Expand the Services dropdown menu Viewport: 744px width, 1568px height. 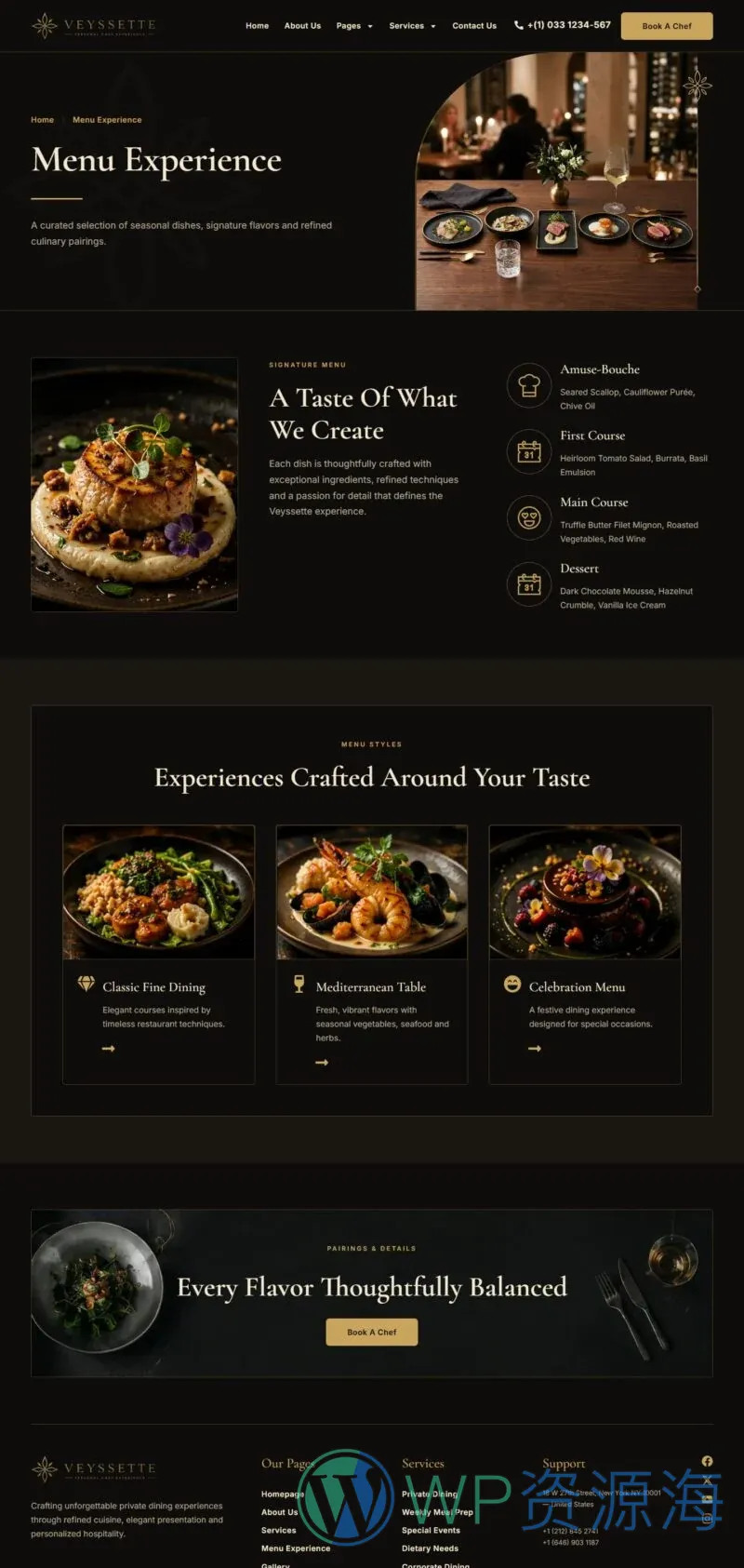[412, 26]
